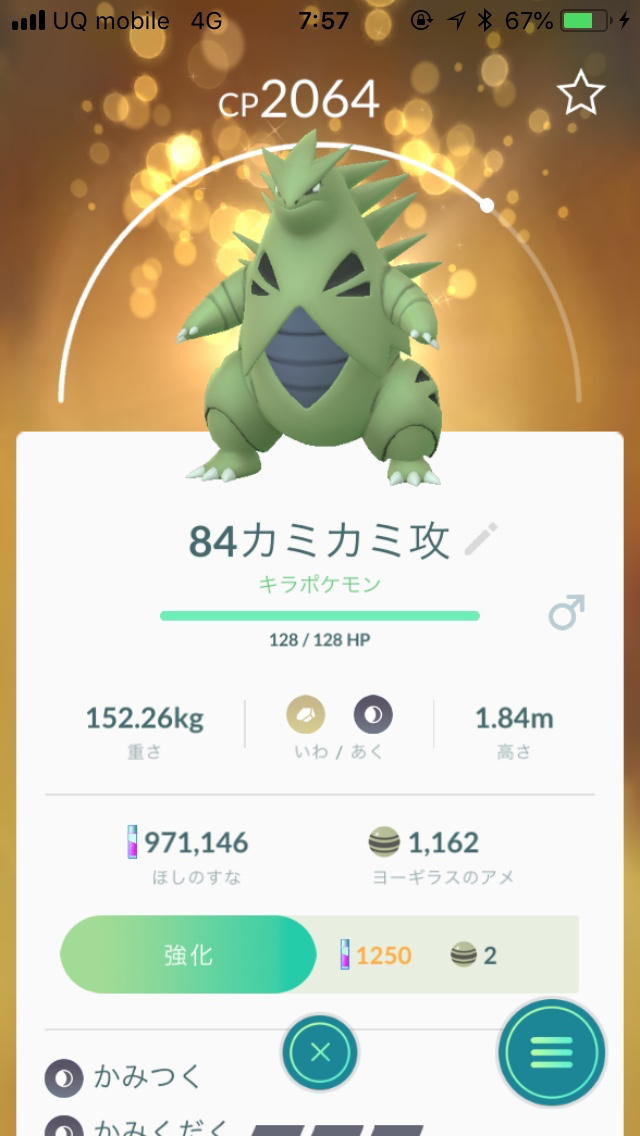Tap the green 強化 power-up button

tap(188, 955)
